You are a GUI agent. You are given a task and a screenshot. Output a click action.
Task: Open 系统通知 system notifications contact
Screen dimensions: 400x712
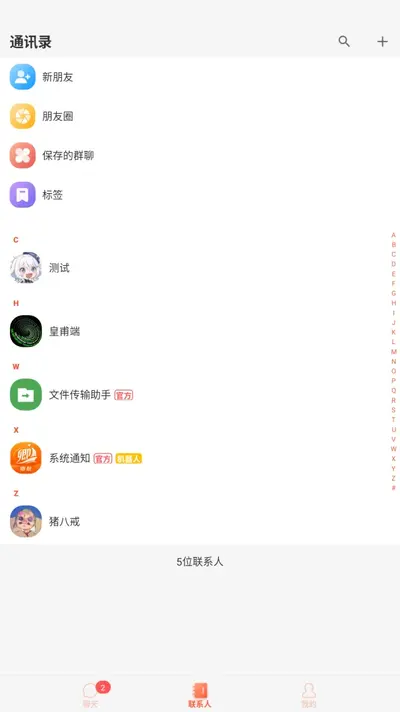tap(200, 458)
